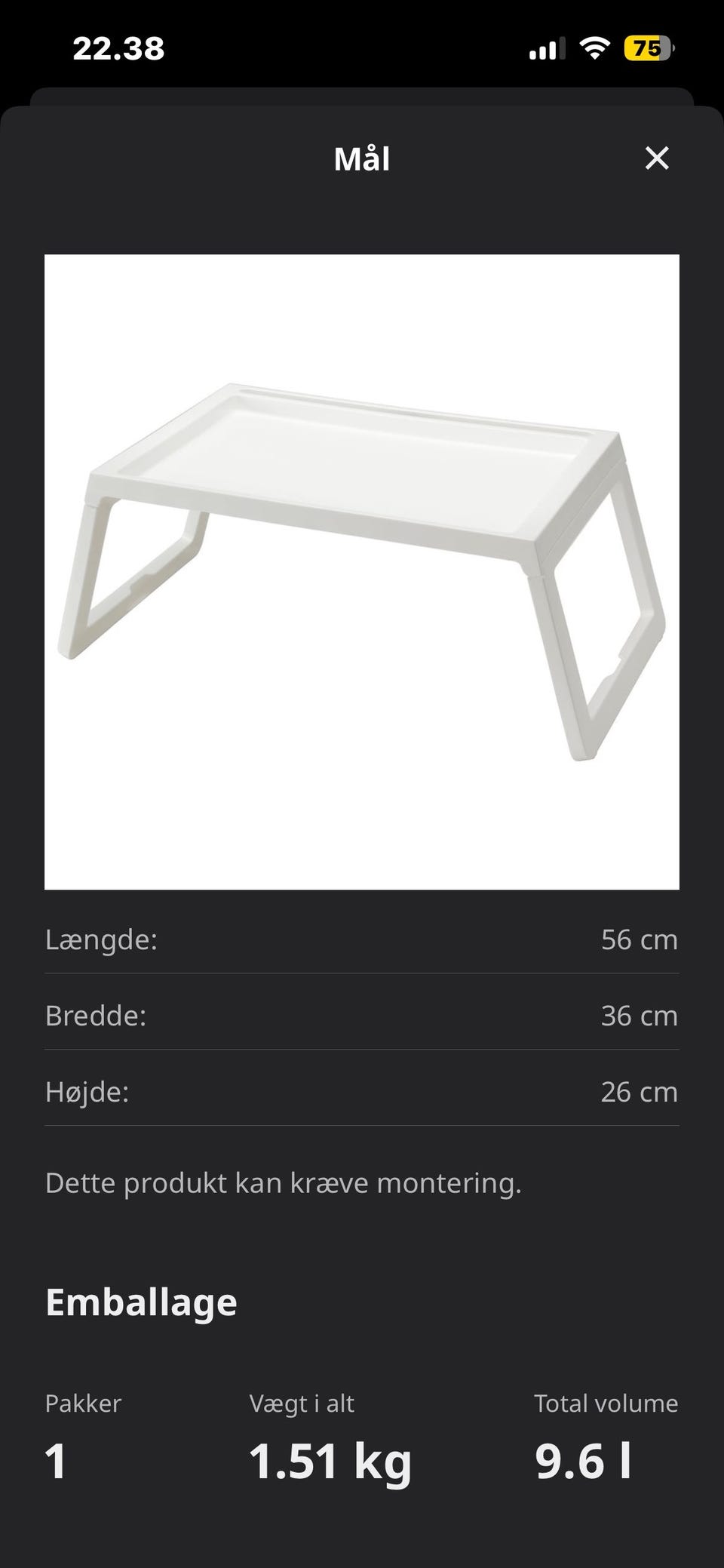
Task: Tap the Mål title at the top
Action: (361, 158)
